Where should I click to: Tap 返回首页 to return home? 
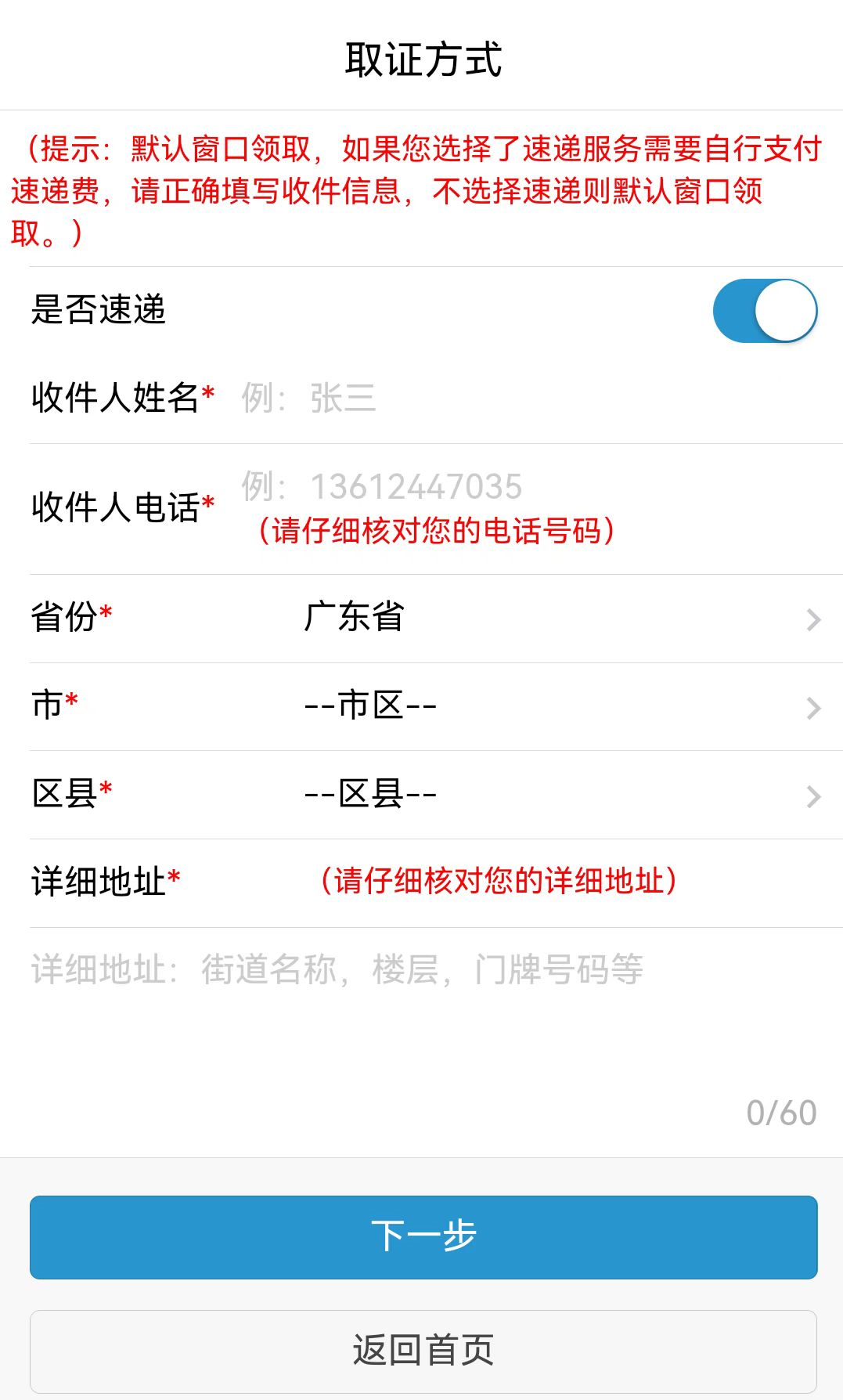423,1351
